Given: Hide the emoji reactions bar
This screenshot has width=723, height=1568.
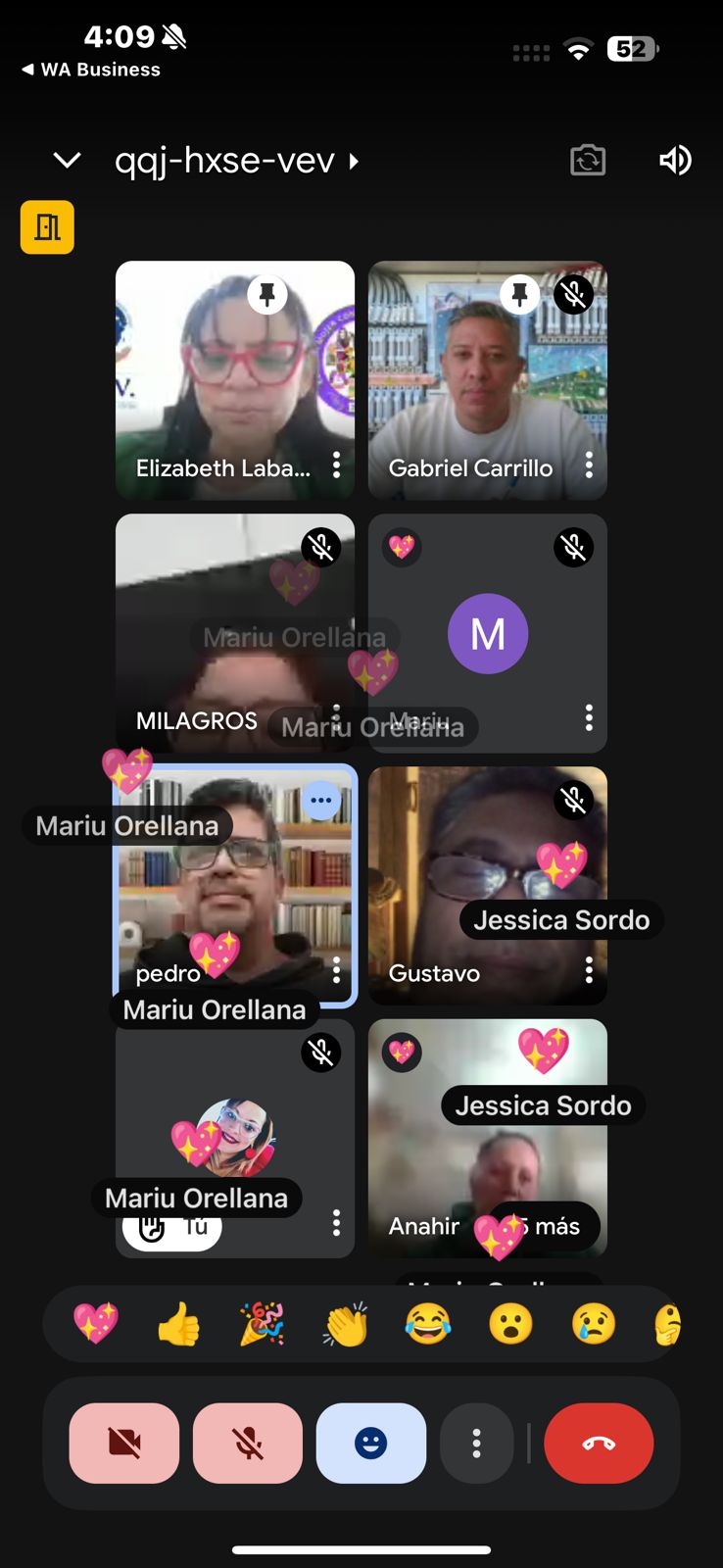Looking at the screenshot, I should pos(370,1444).
